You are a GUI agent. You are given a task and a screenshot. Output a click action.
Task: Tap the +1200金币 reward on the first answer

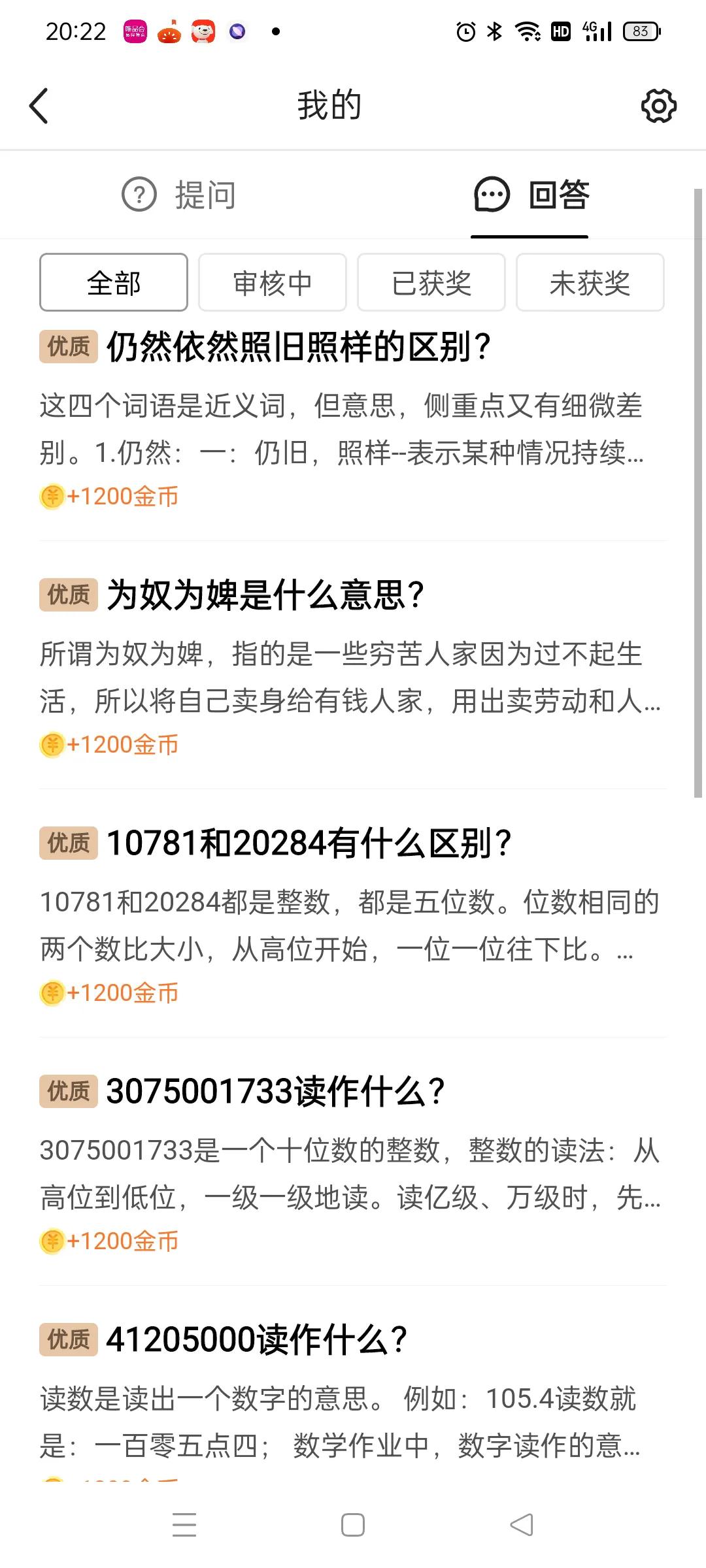122,497
